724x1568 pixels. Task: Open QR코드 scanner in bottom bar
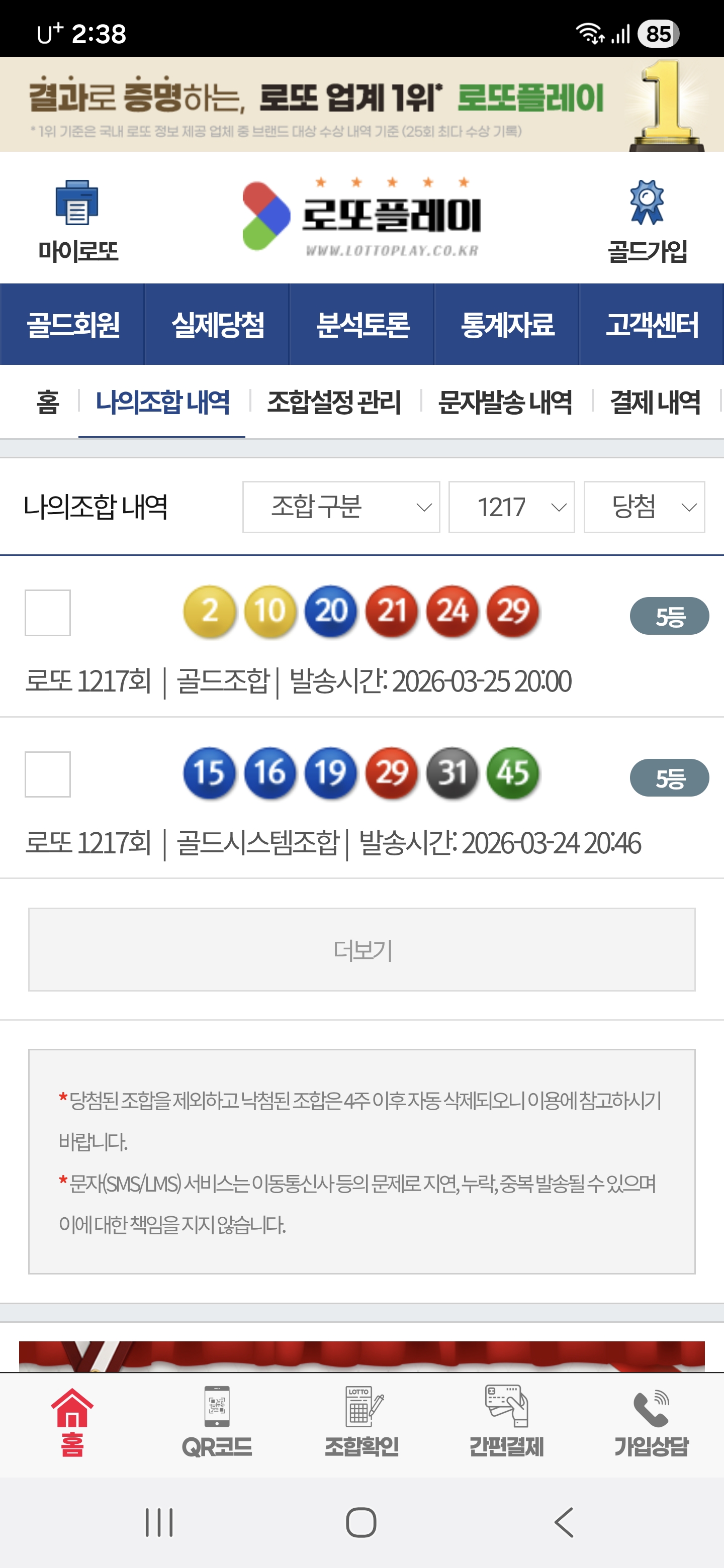217,1422
